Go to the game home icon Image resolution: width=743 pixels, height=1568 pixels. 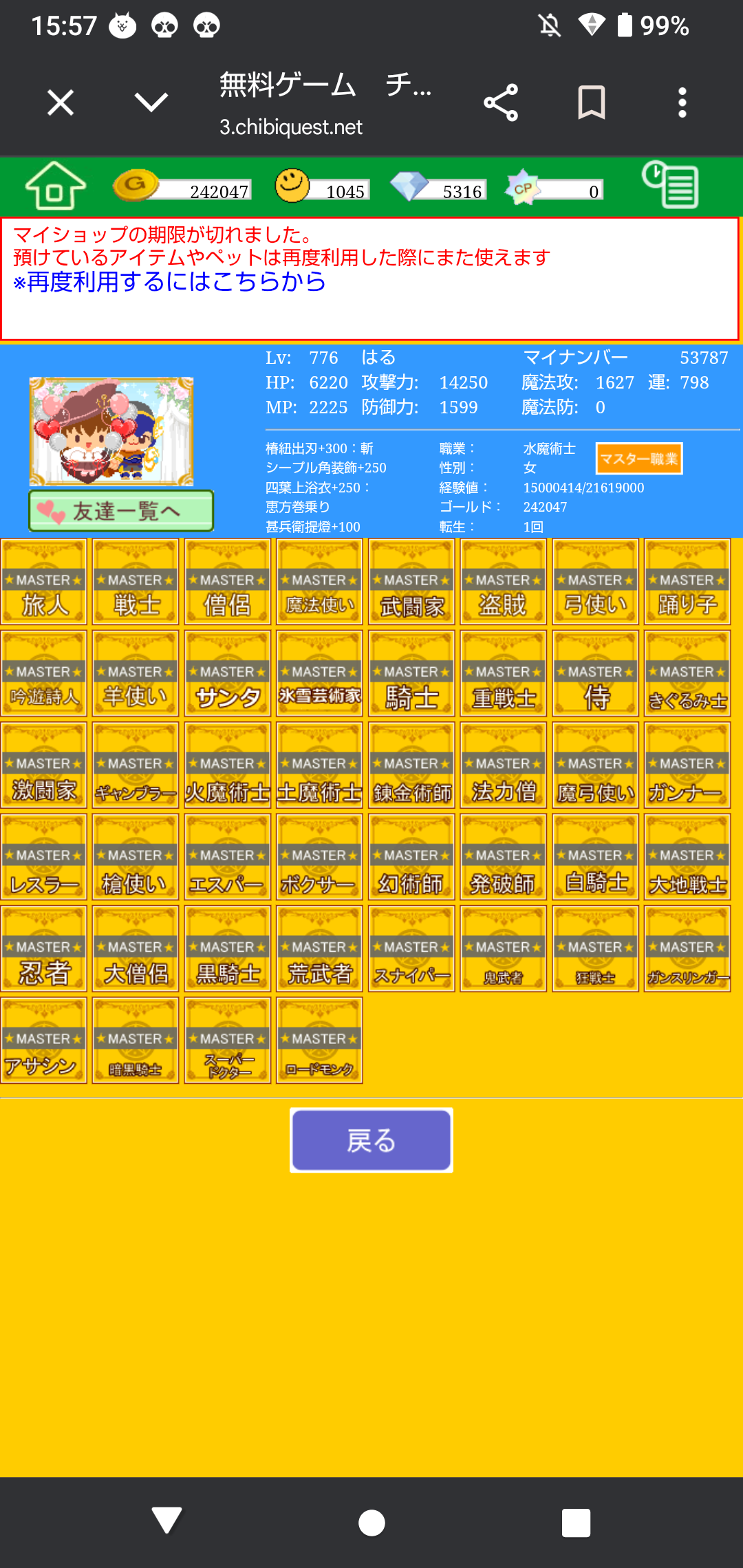pos(55,186)
